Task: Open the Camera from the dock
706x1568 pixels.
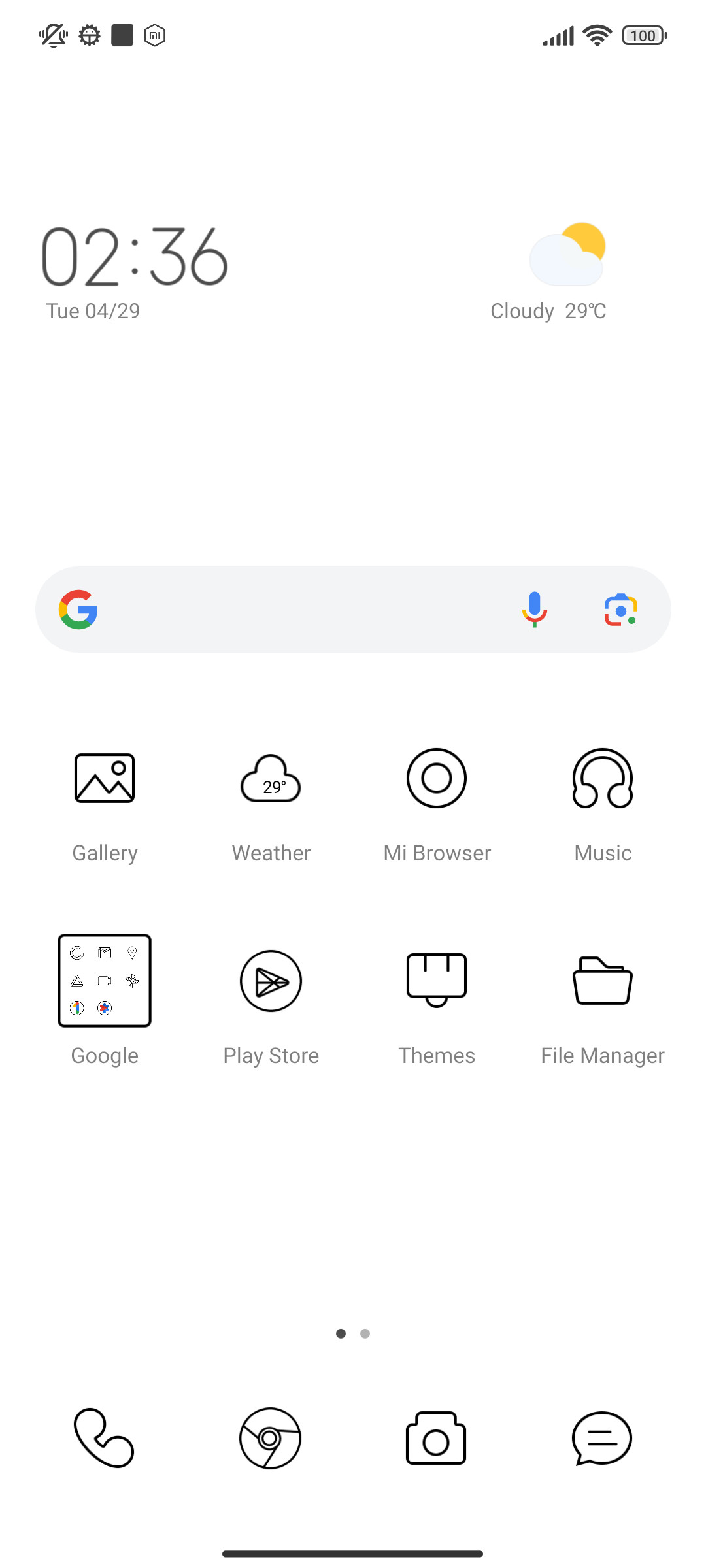Action: tap(437, 1438)
